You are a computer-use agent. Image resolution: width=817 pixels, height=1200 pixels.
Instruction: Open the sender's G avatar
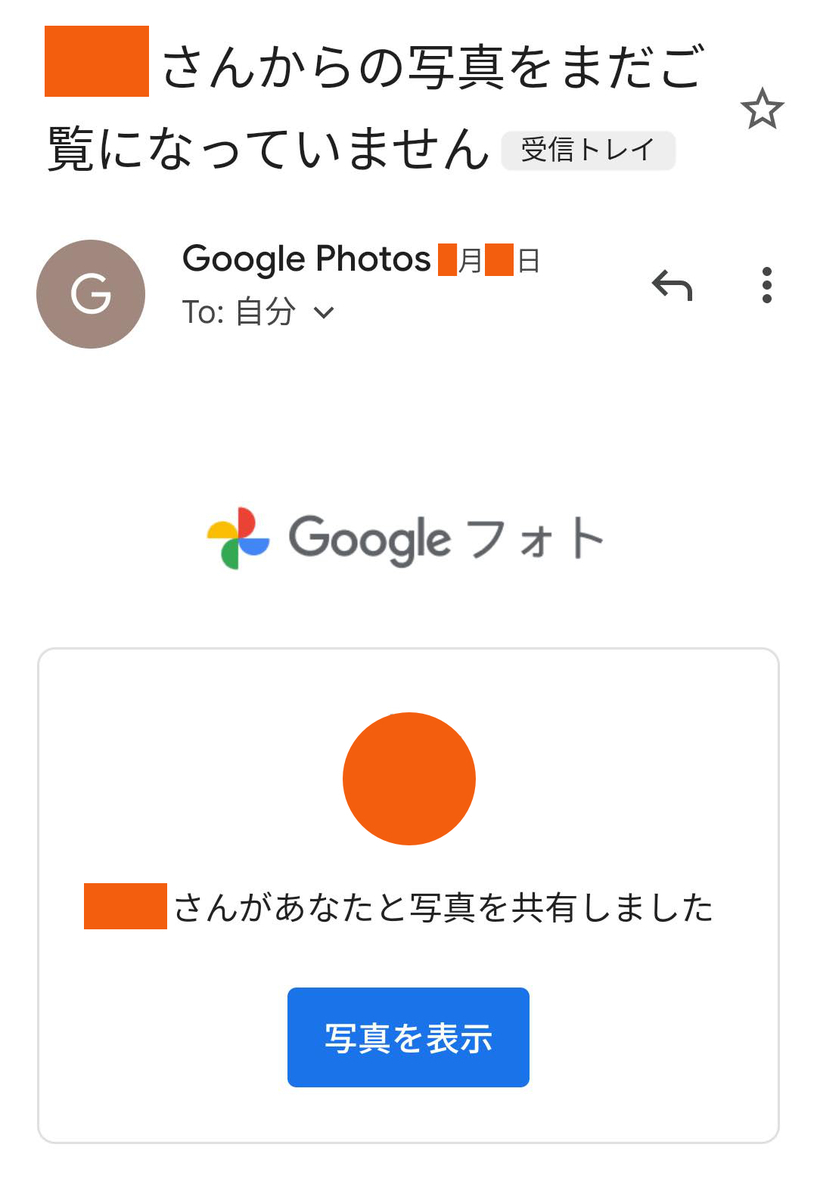[91, 294]
